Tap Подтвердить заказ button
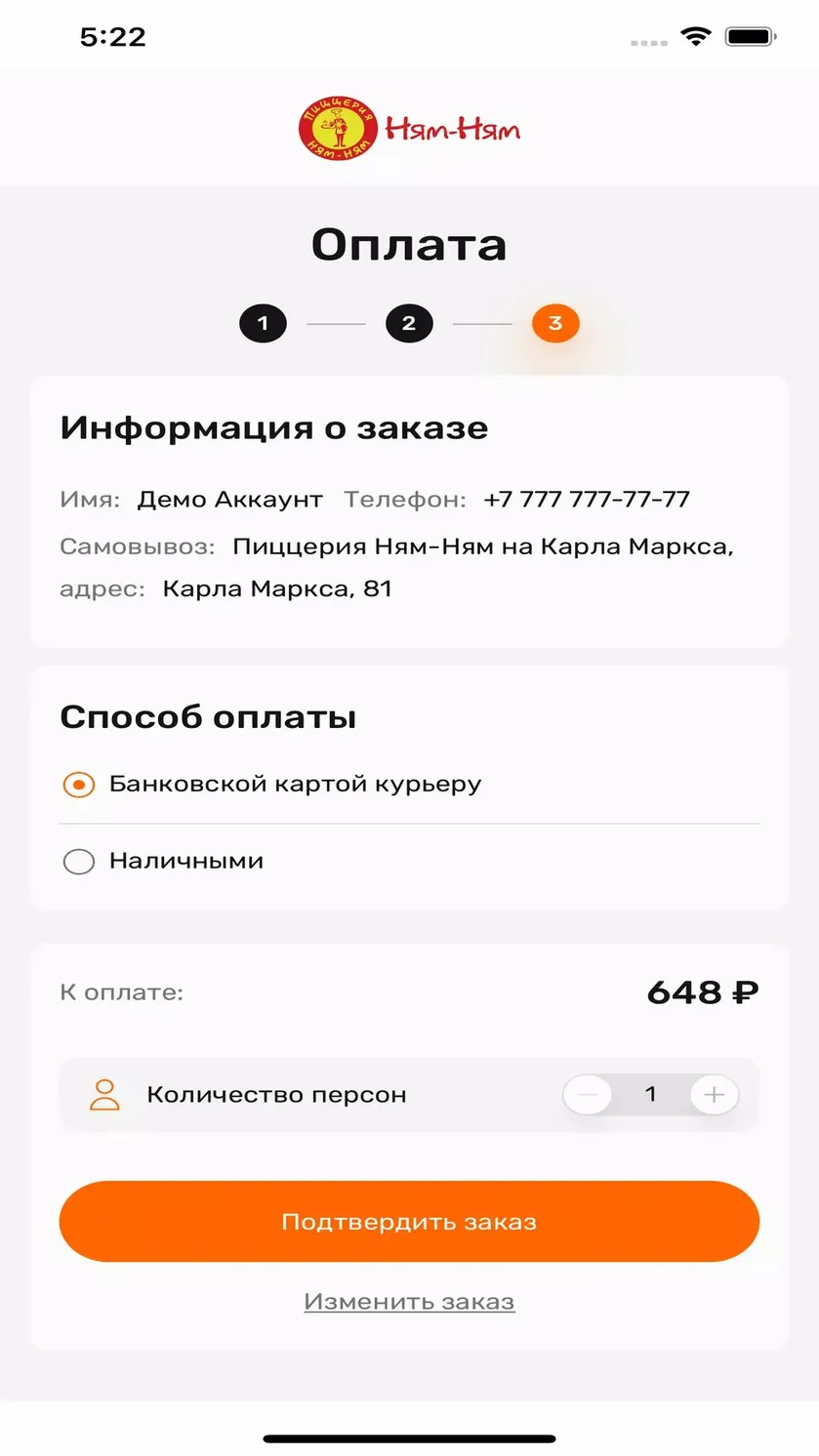Screen dimensions: 819x1456 [409, 1222]
